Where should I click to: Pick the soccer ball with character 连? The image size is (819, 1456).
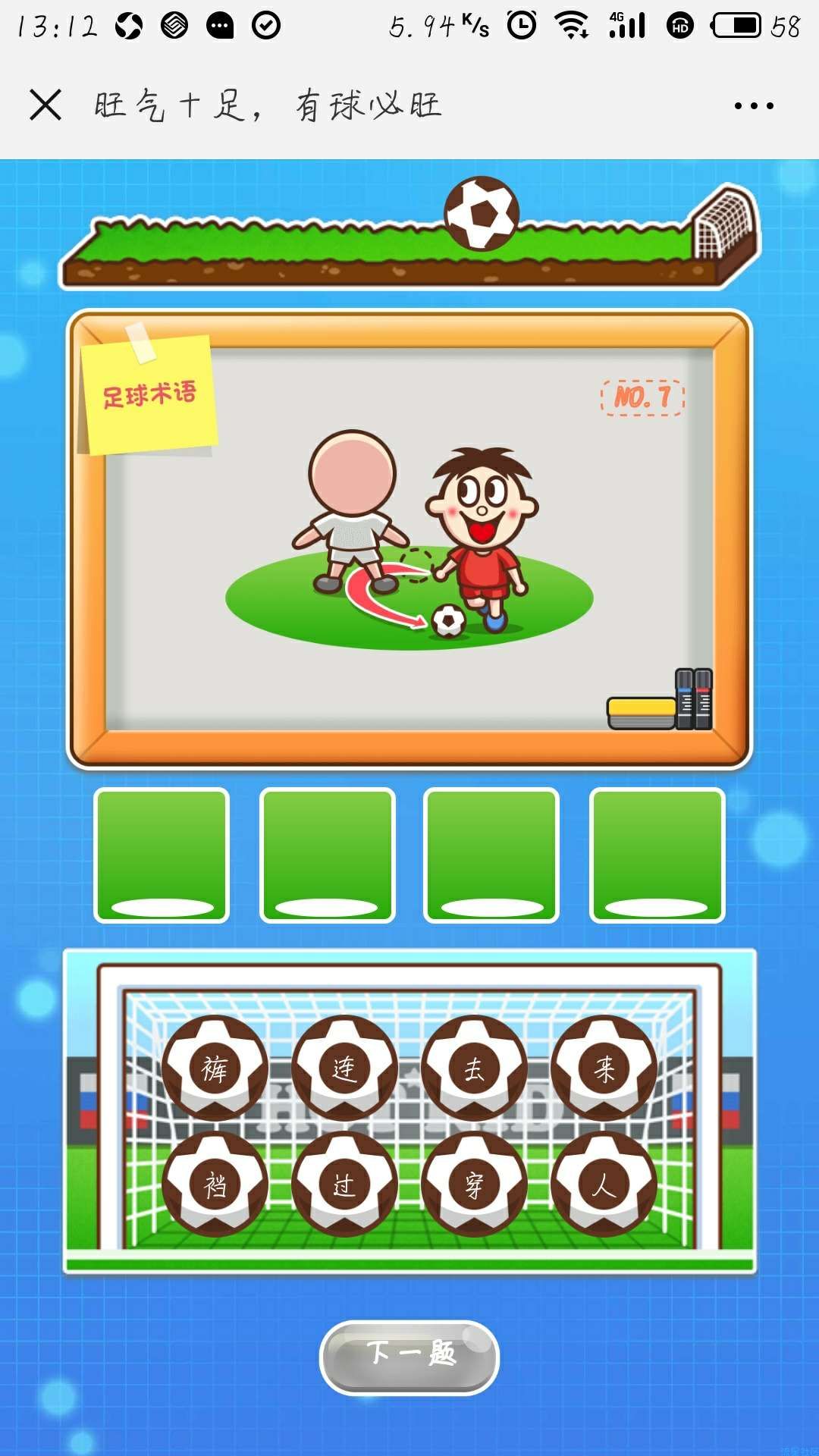tap(344, 1068)
